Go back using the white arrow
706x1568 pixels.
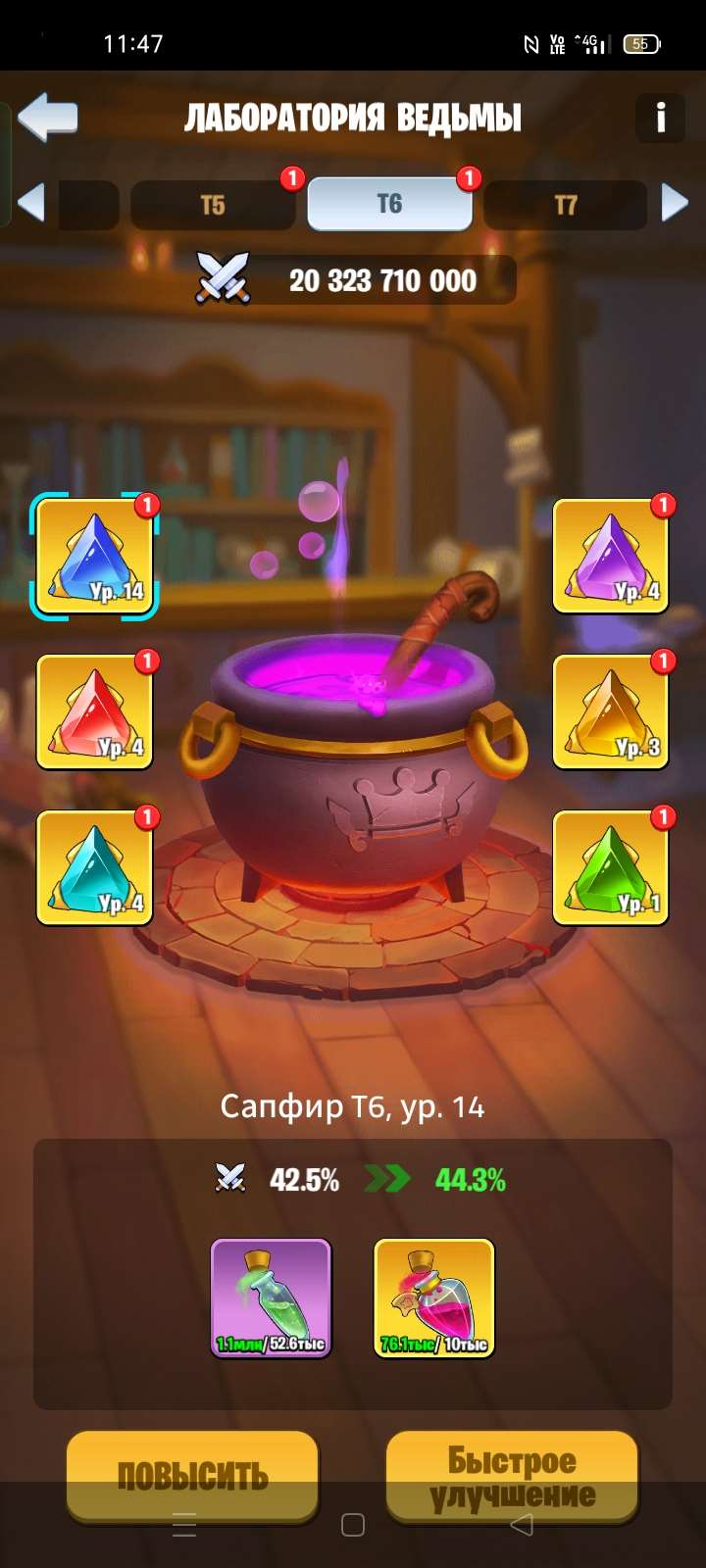coord(48,118)
